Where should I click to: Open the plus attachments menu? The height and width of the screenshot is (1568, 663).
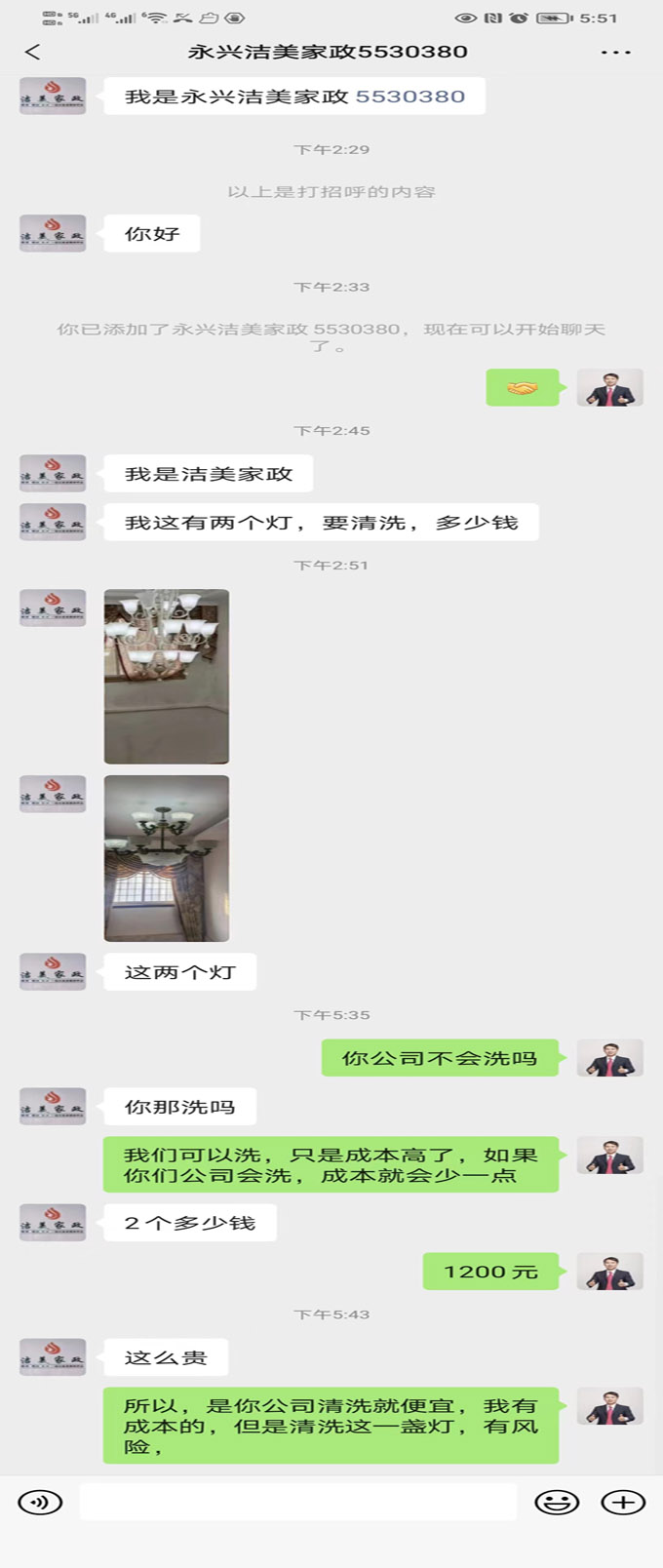coord(623,1502)
